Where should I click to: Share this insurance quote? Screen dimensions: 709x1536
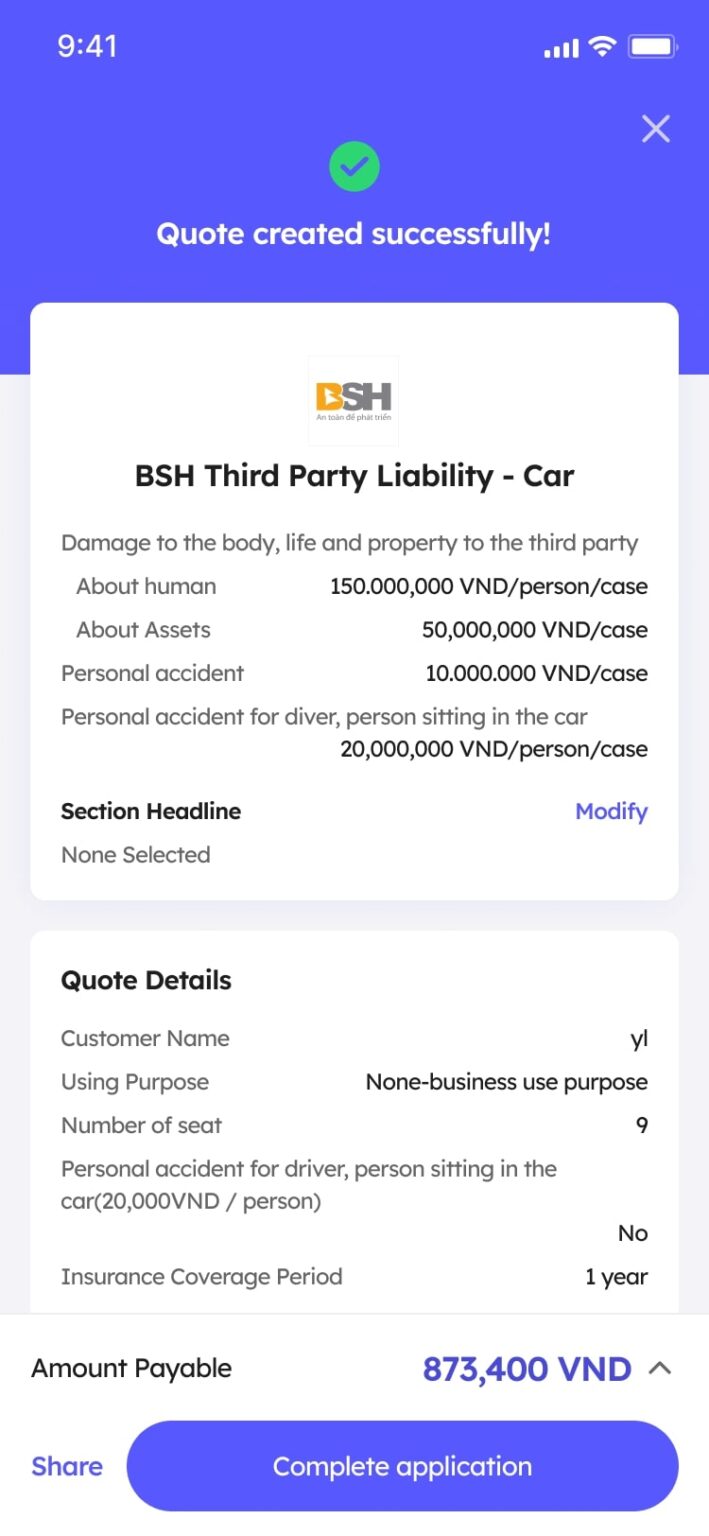click(x=67, y=1466)
